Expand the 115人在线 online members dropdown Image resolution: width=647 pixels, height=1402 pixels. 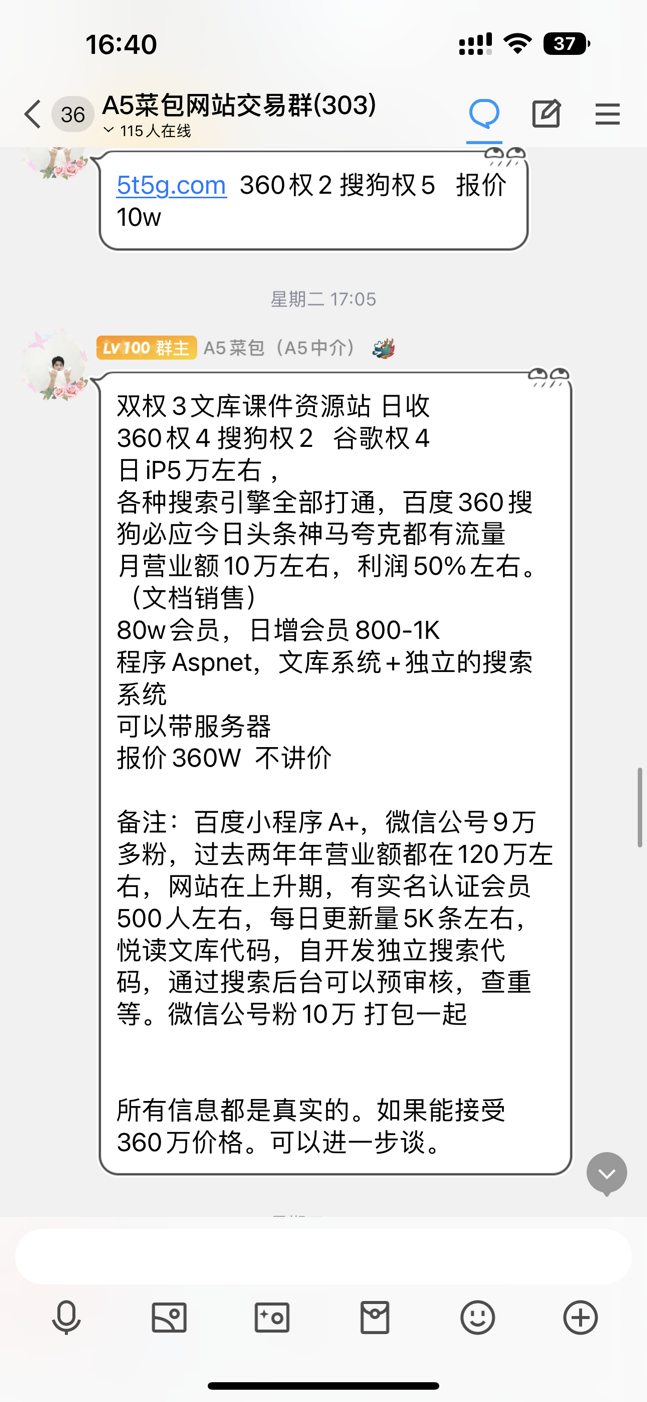[147, 132]
